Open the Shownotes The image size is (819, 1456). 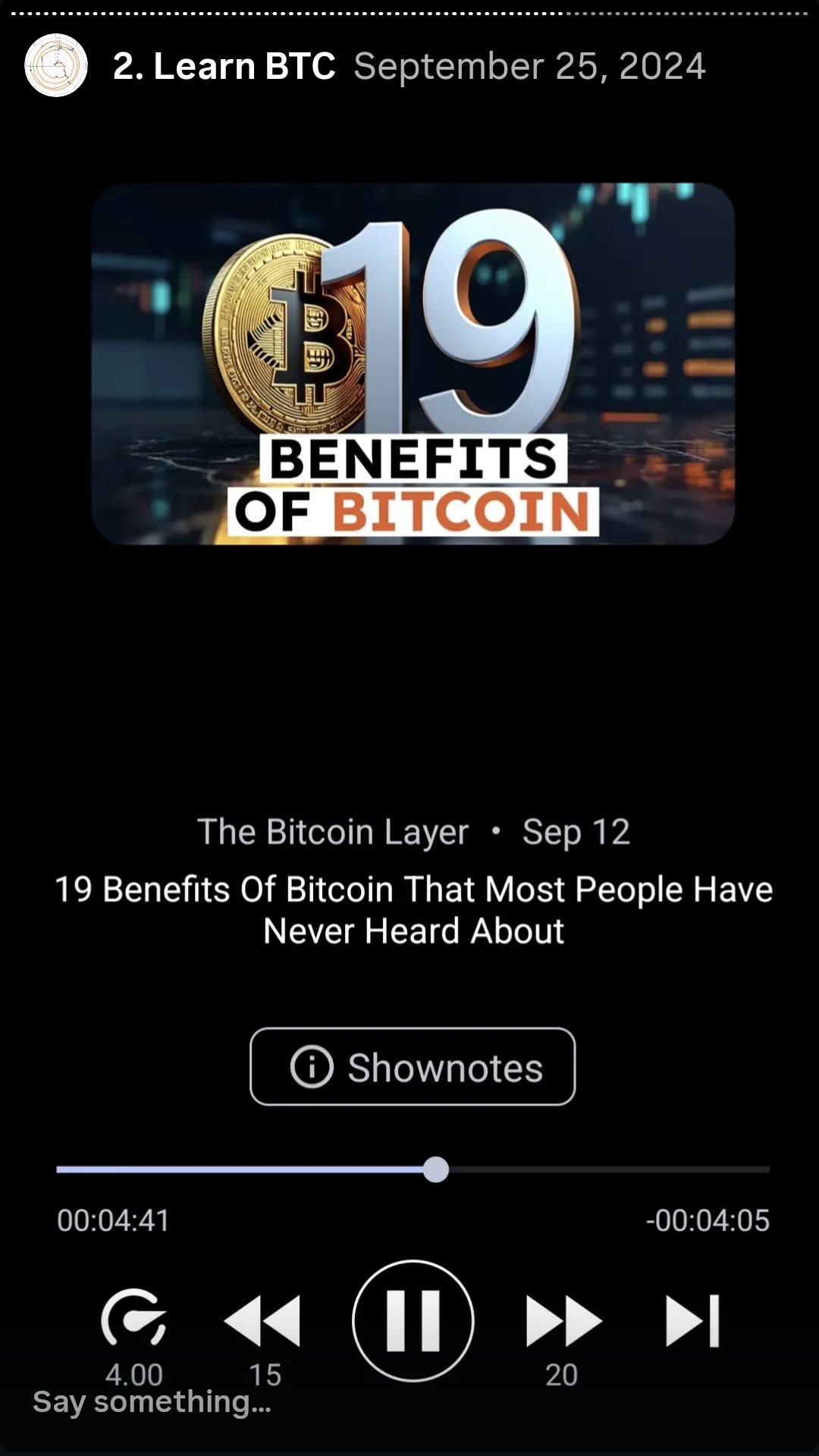[x=413, y=1066]
